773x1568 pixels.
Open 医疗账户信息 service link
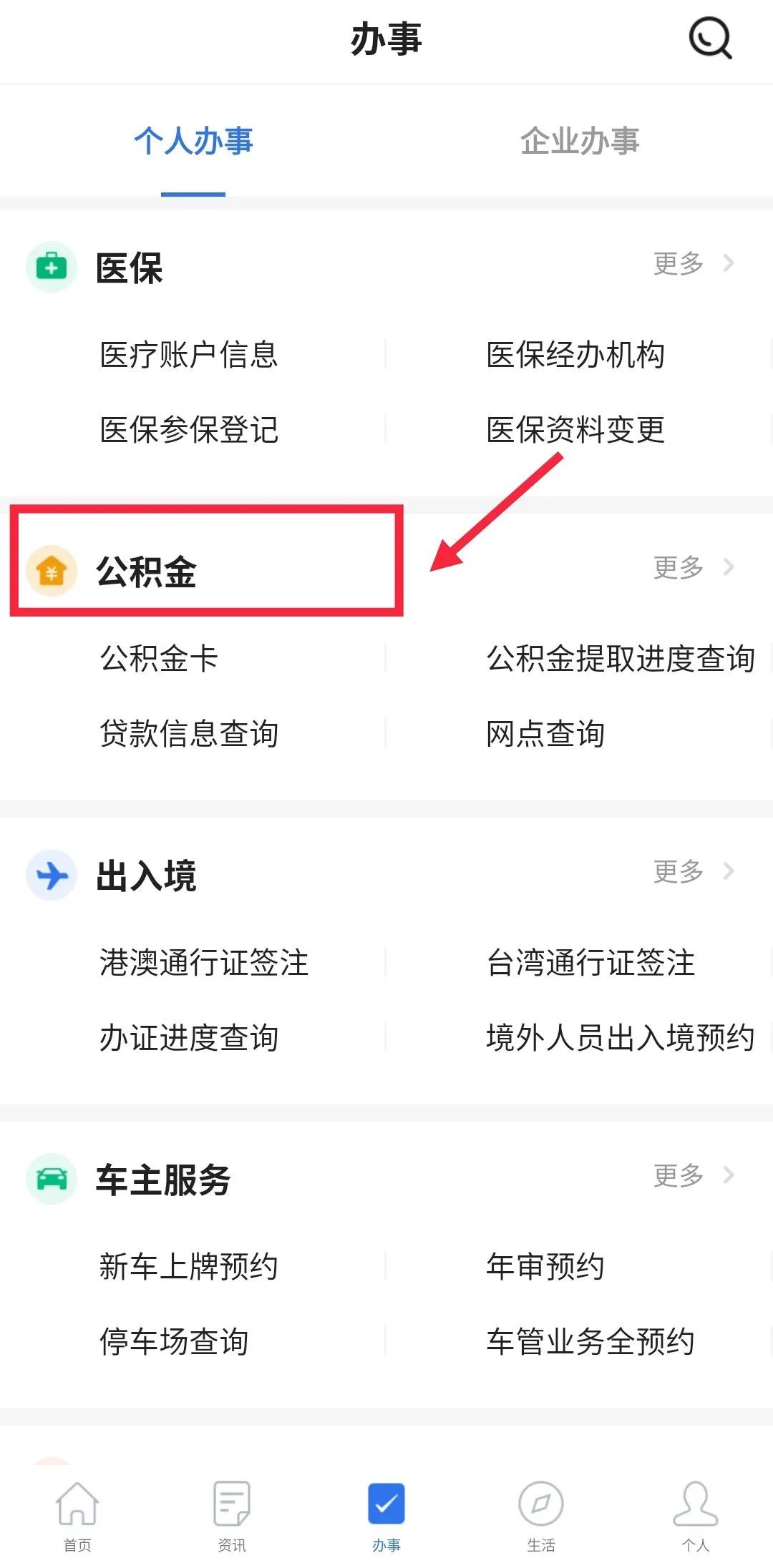pyautogui.click(x=188, y=356)
